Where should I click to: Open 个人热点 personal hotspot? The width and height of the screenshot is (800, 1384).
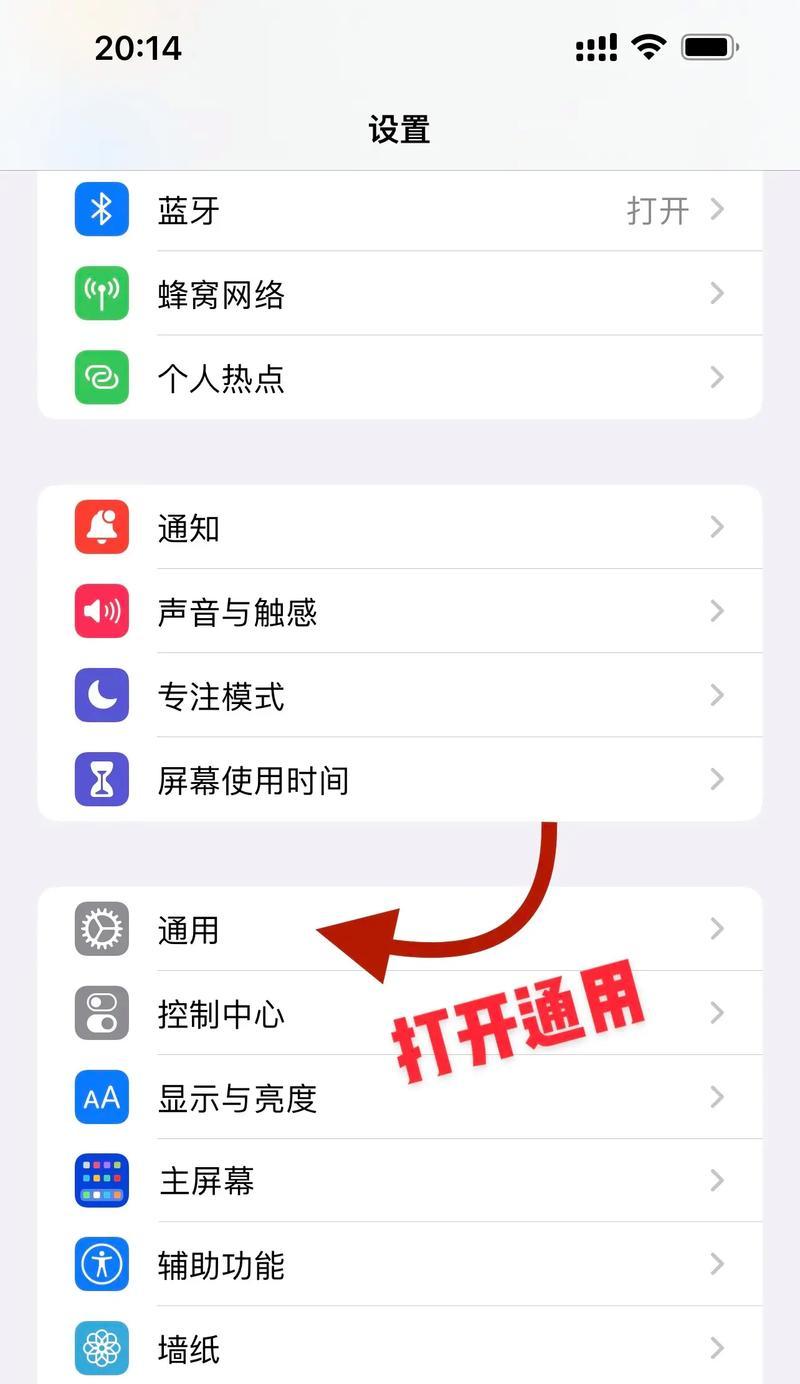pyautogui.click(x=400, y=378)
